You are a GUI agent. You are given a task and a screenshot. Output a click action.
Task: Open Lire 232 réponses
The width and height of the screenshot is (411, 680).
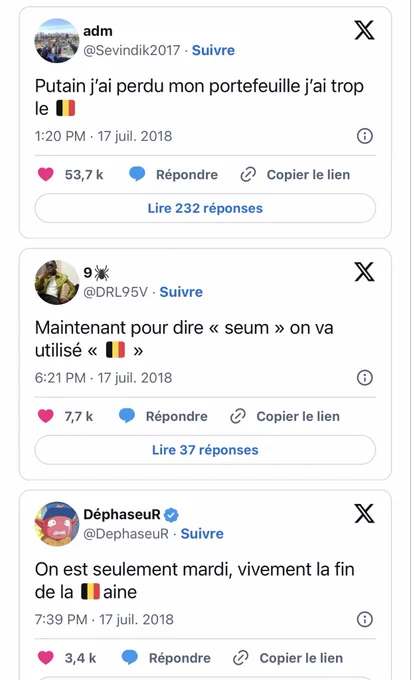(x=205, y=208)
